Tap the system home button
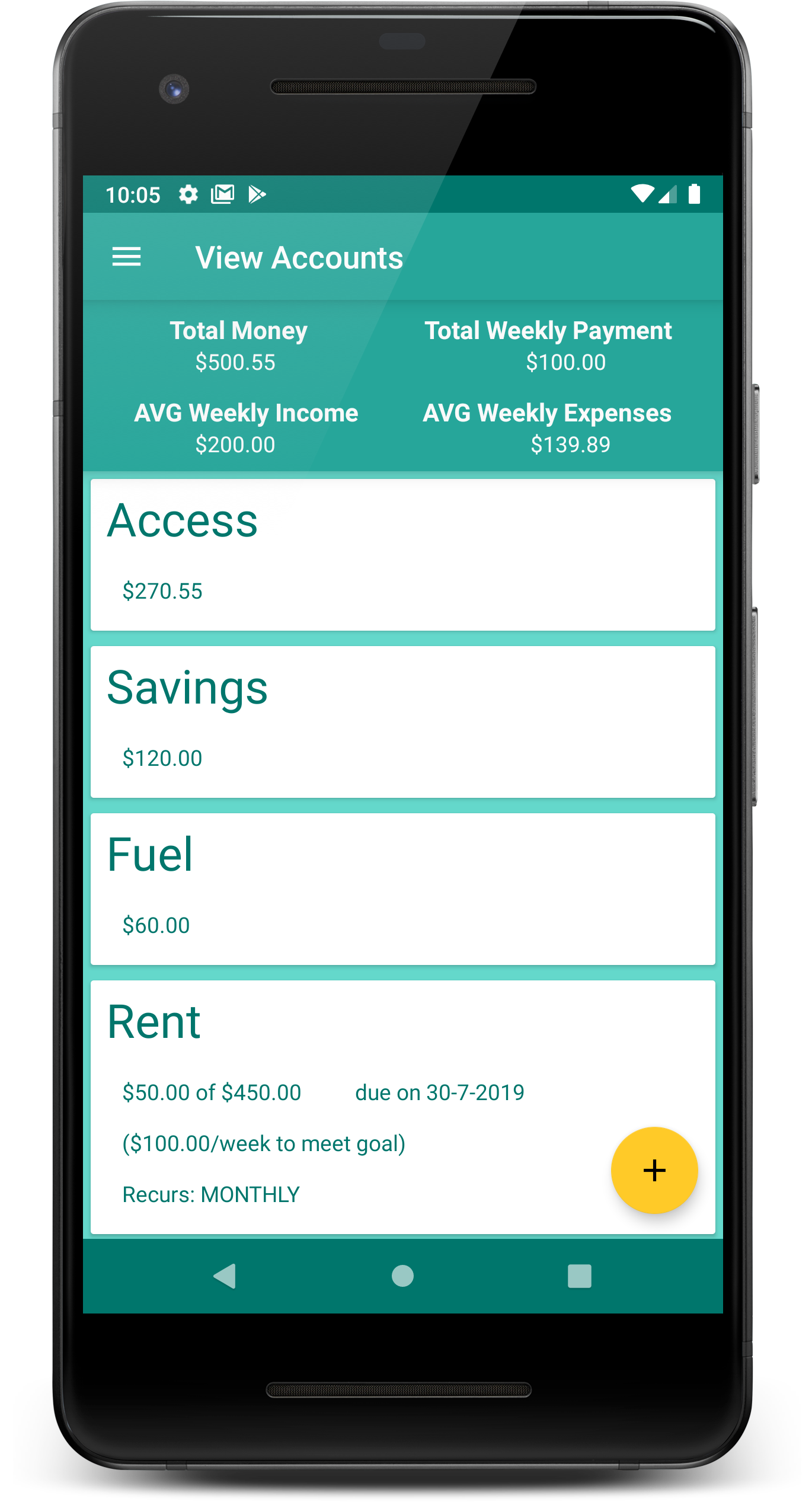The height and width of the screenshot is (1502, 812). coord(402,1276)
